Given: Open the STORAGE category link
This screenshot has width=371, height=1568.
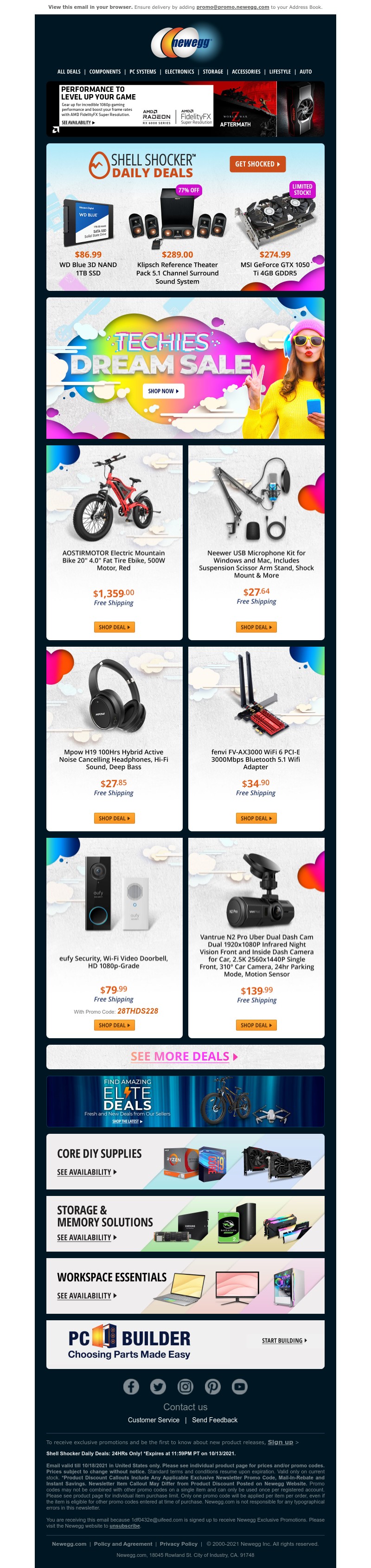Looking at the screenshot, I should (213, 72).
